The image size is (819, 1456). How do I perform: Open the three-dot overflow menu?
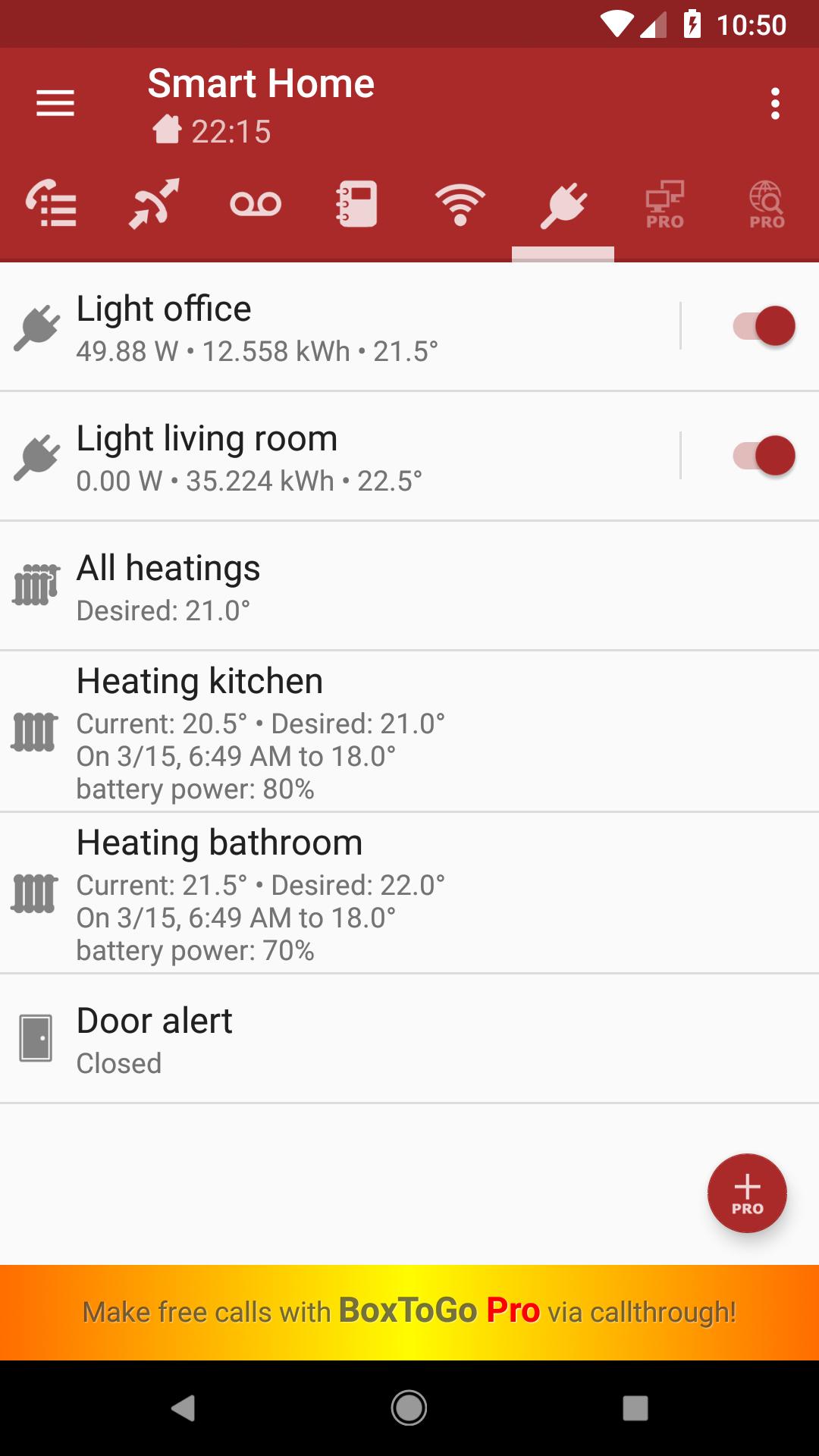coord(775,103)
